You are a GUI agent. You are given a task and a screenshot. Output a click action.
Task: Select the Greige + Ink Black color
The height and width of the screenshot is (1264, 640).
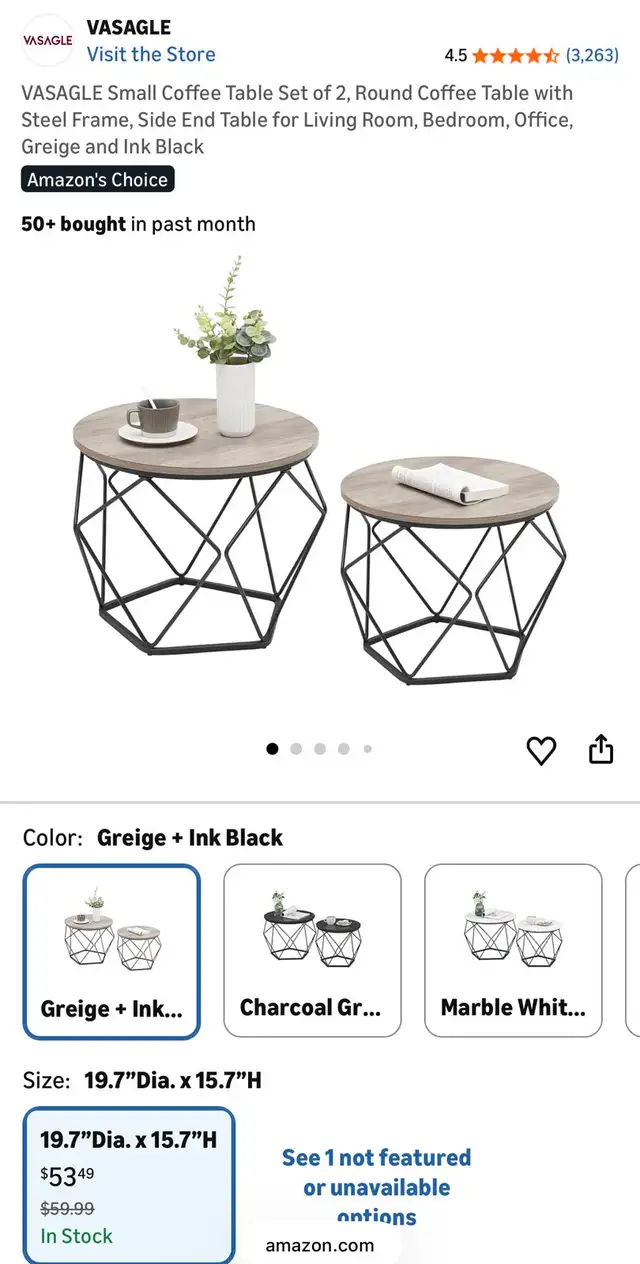[112, 951]
